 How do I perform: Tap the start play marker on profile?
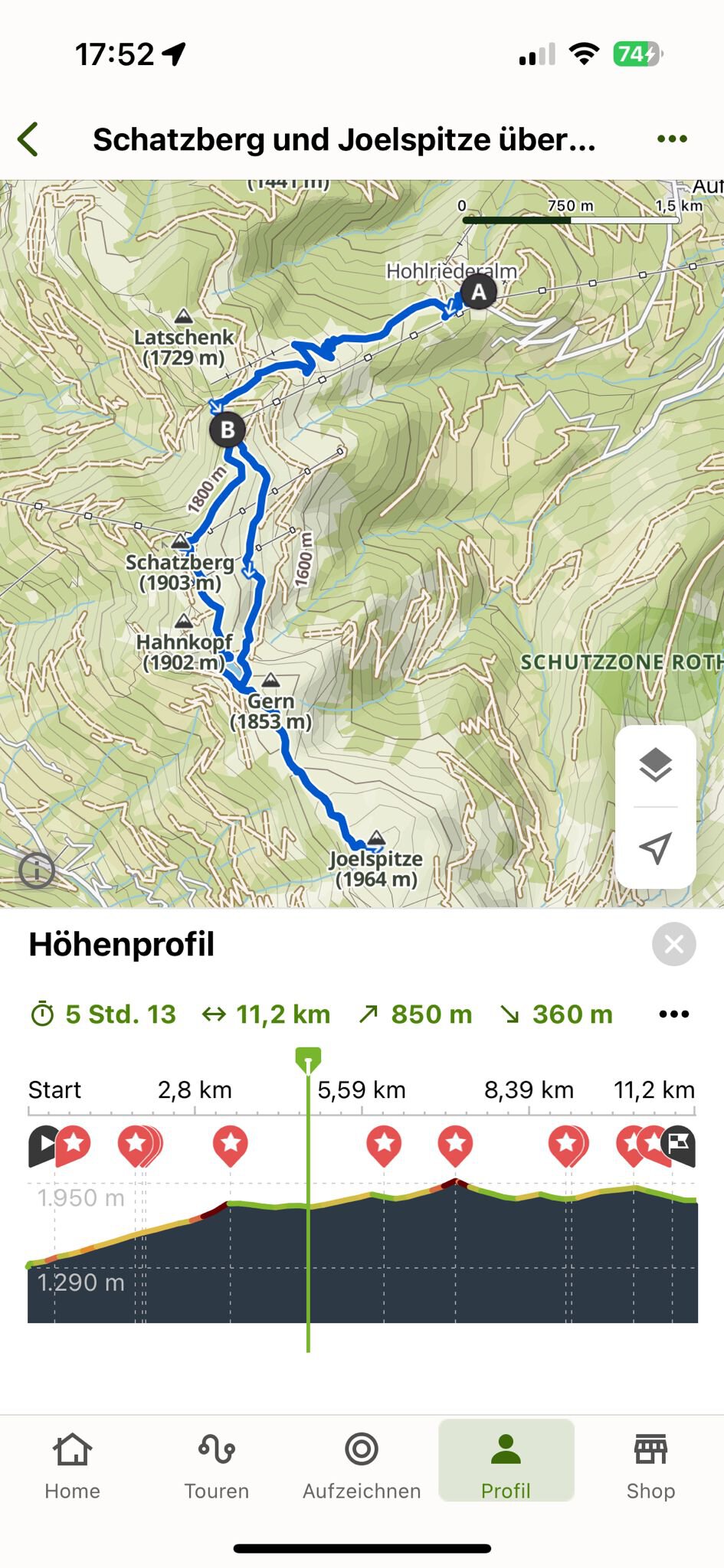click(41, 1145)
